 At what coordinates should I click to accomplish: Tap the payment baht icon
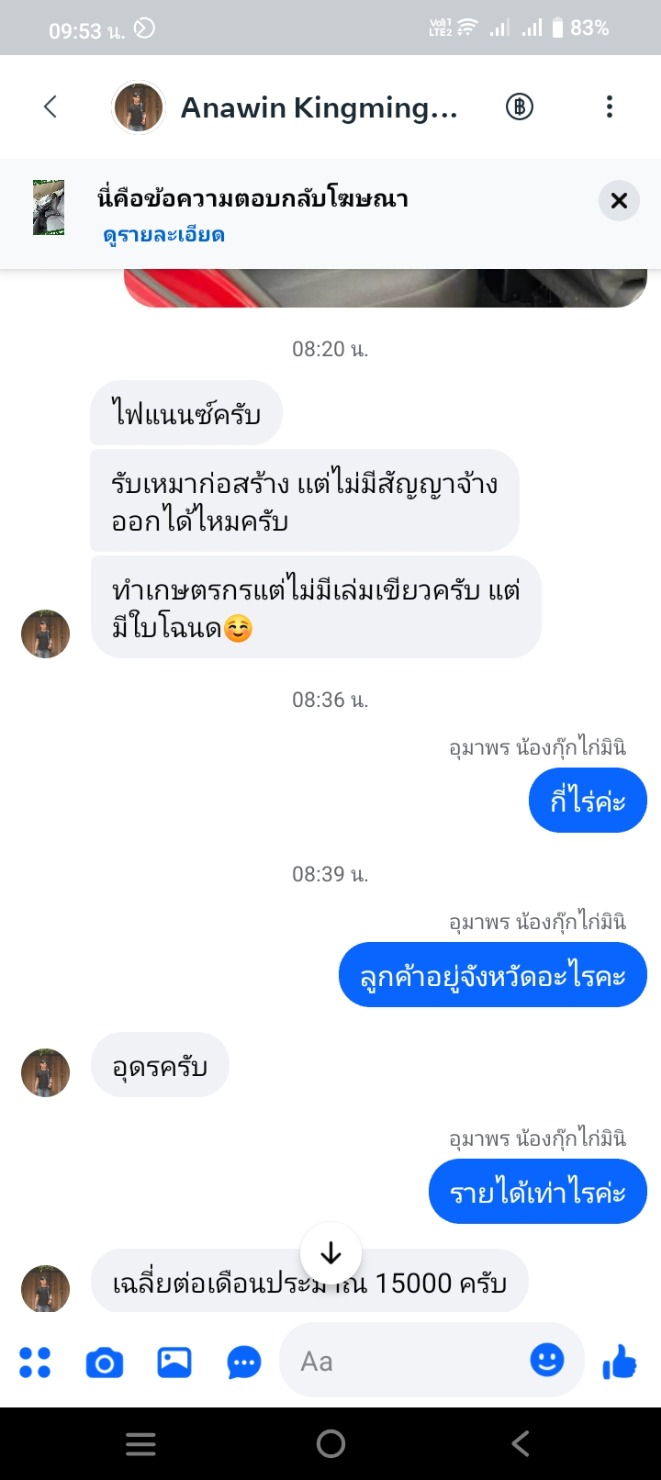click(519, 107)
